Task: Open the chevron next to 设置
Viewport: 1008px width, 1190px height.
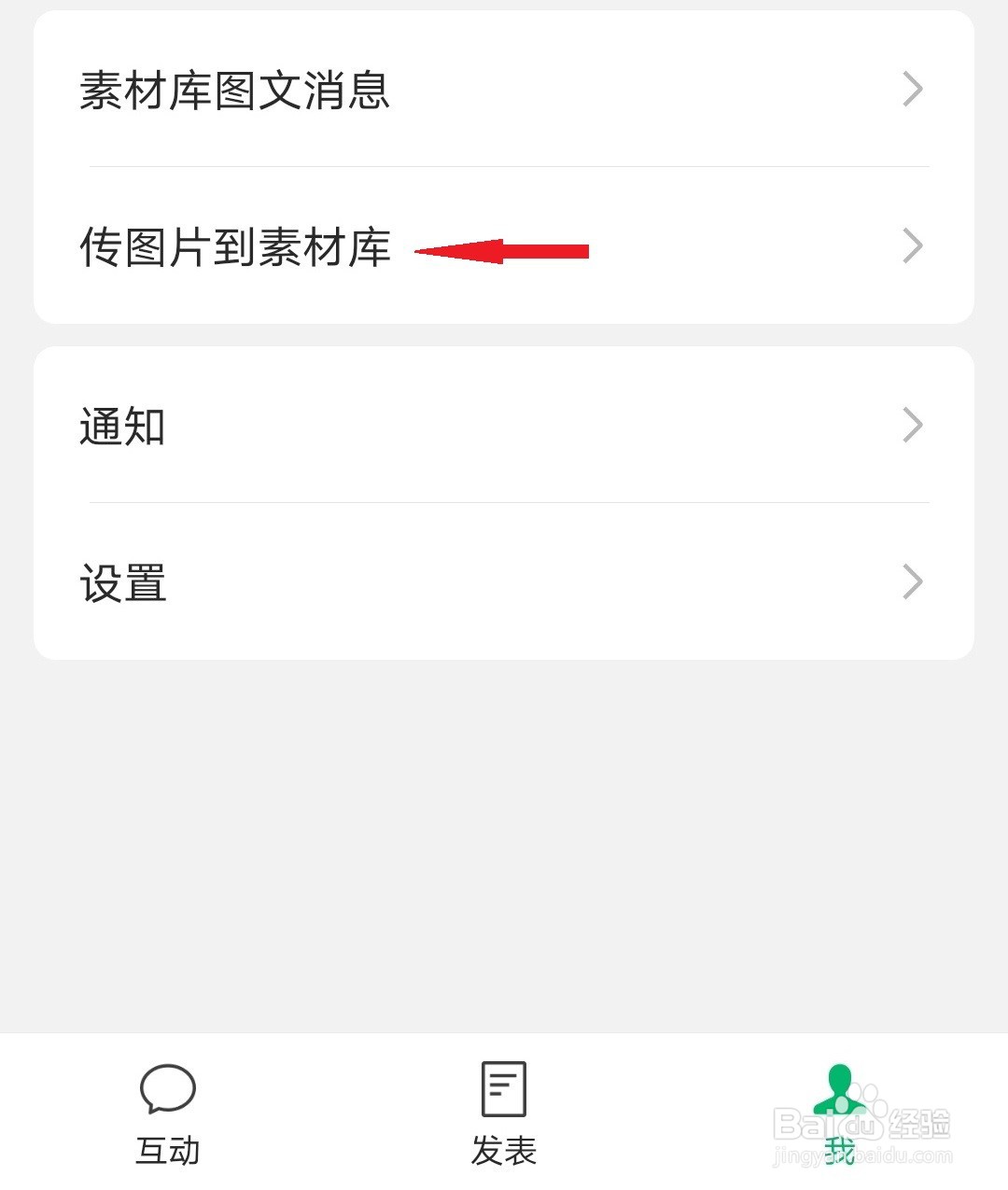Action: tap(913, 581)
